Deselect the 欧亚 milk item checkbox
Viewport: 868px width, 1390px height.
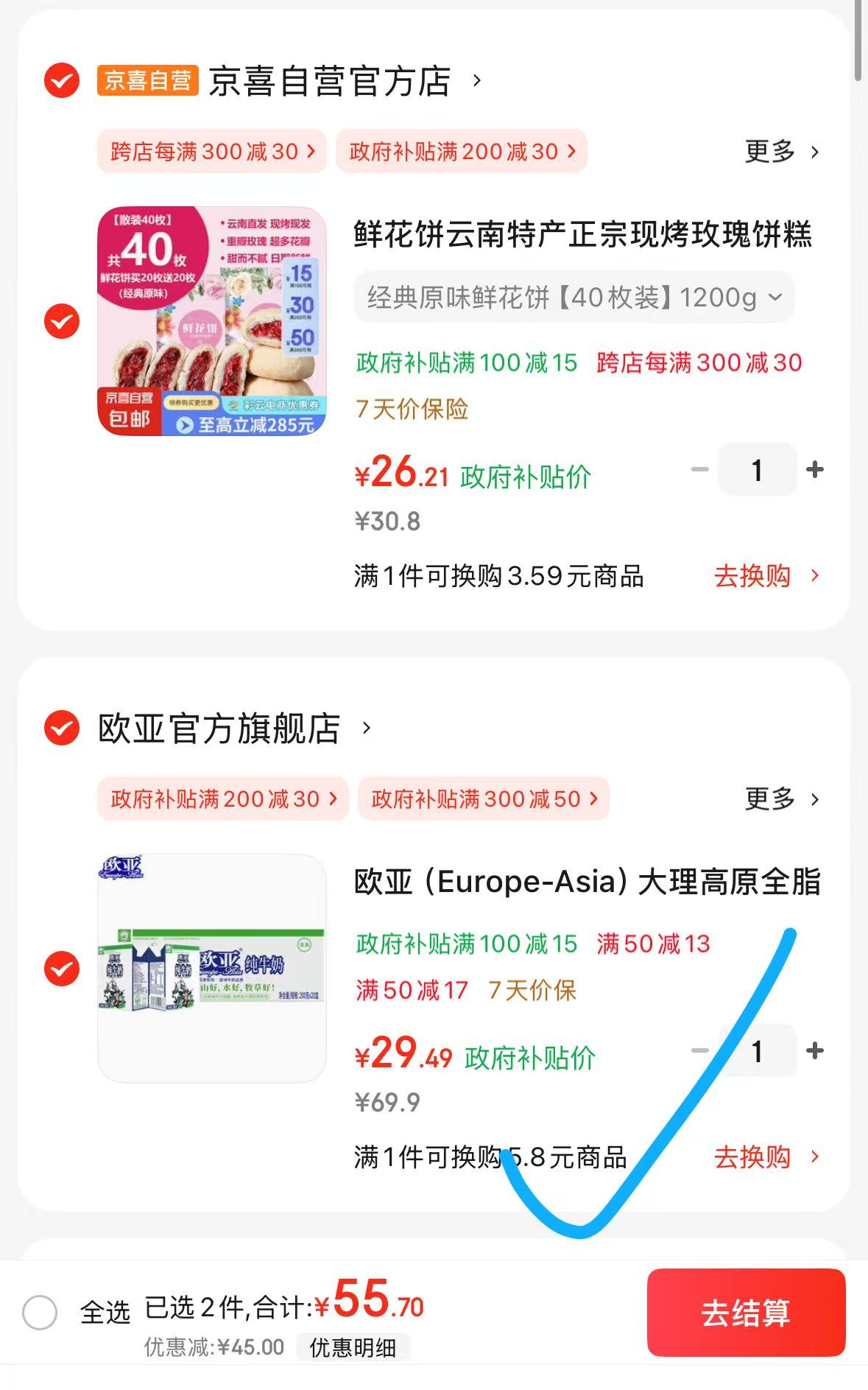pos(62,969)
